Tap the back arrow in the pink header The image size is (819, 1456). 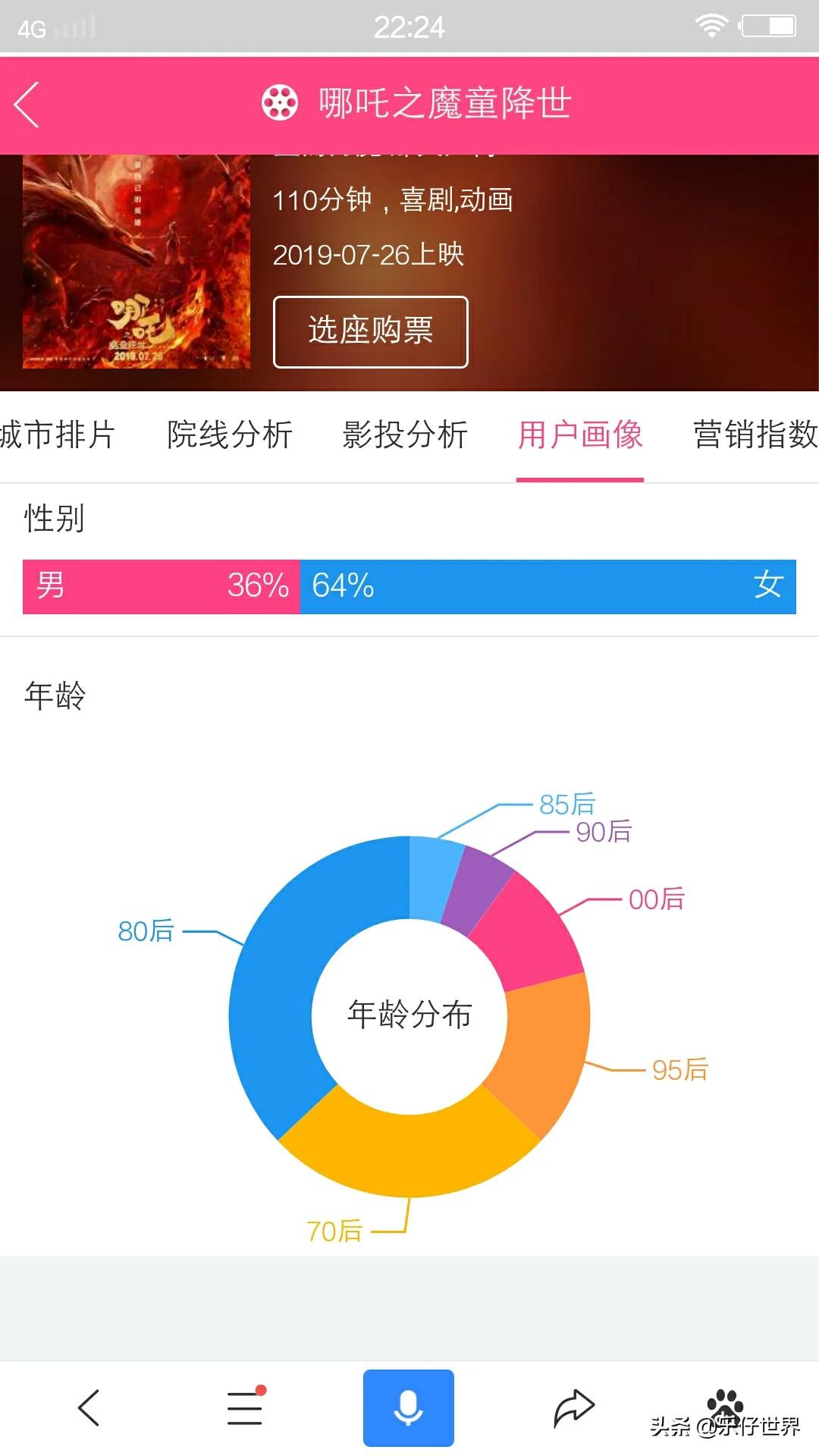pyautogui.click(x=27, y=105)
